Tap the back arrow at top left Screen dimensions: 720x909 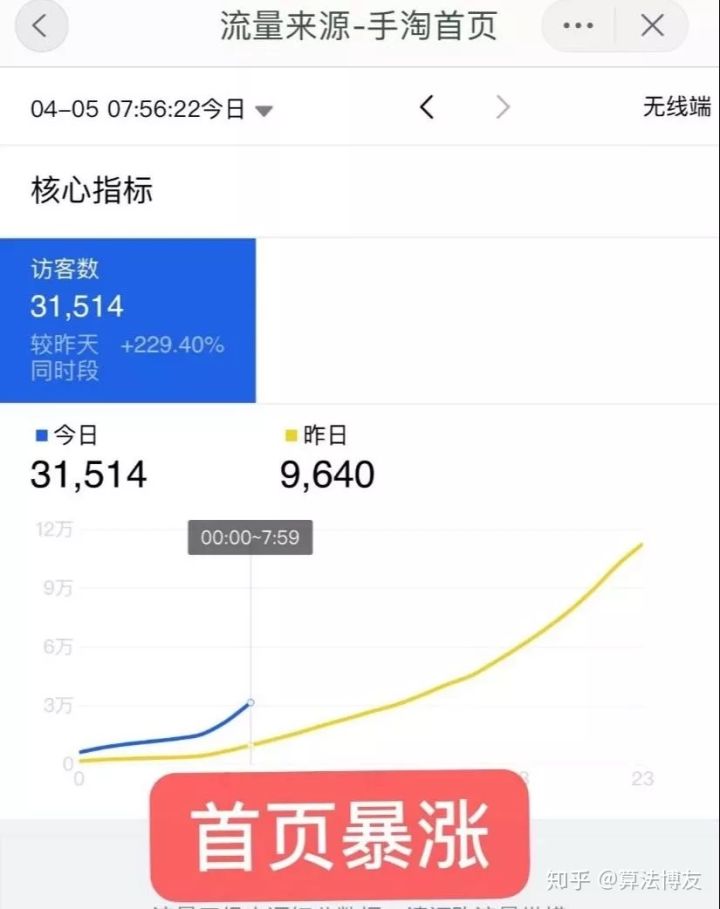pos(40,27)
